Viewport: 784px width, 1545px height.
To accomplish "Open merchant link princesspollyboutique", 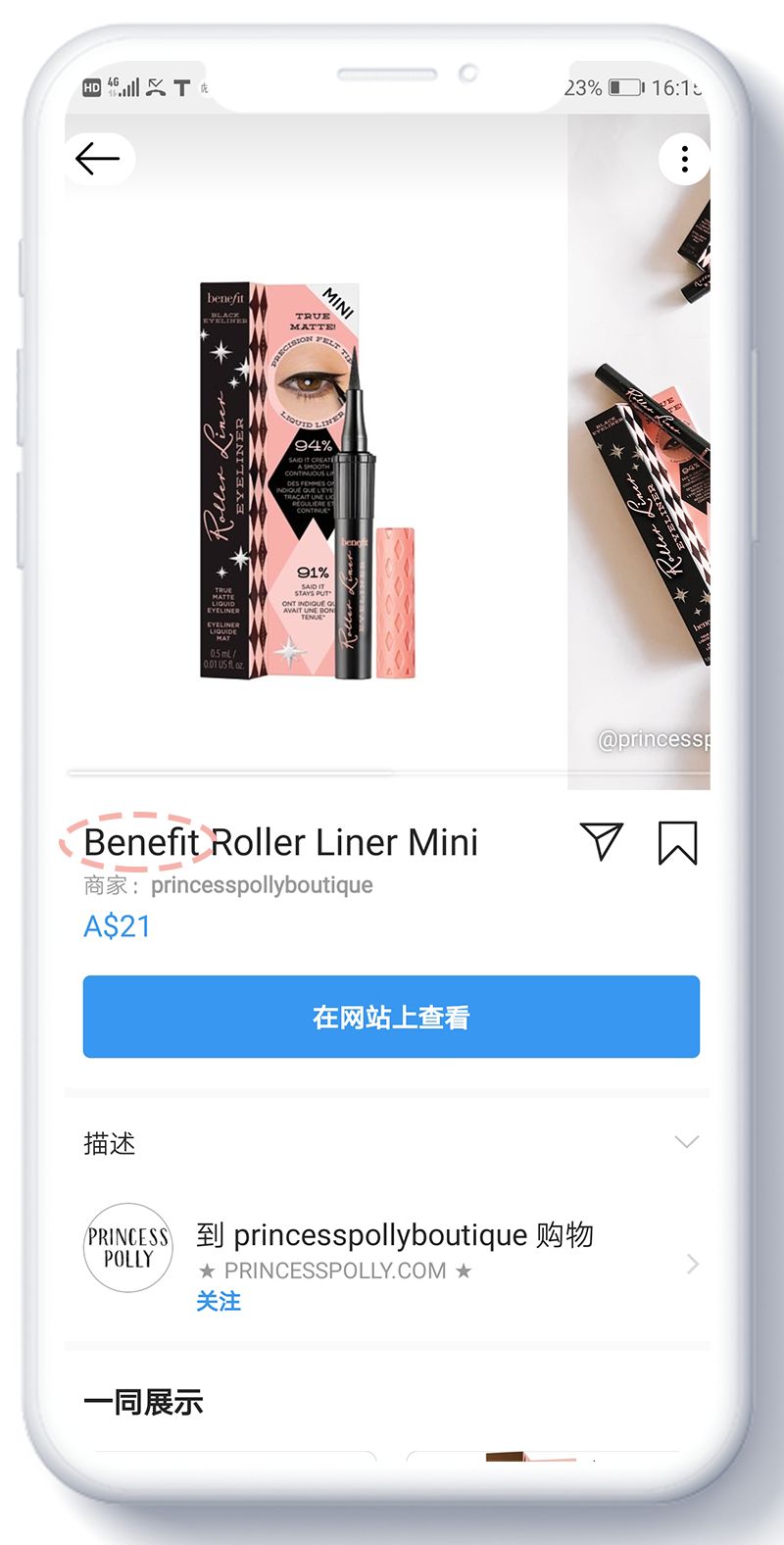I will [x=262, y=885].
